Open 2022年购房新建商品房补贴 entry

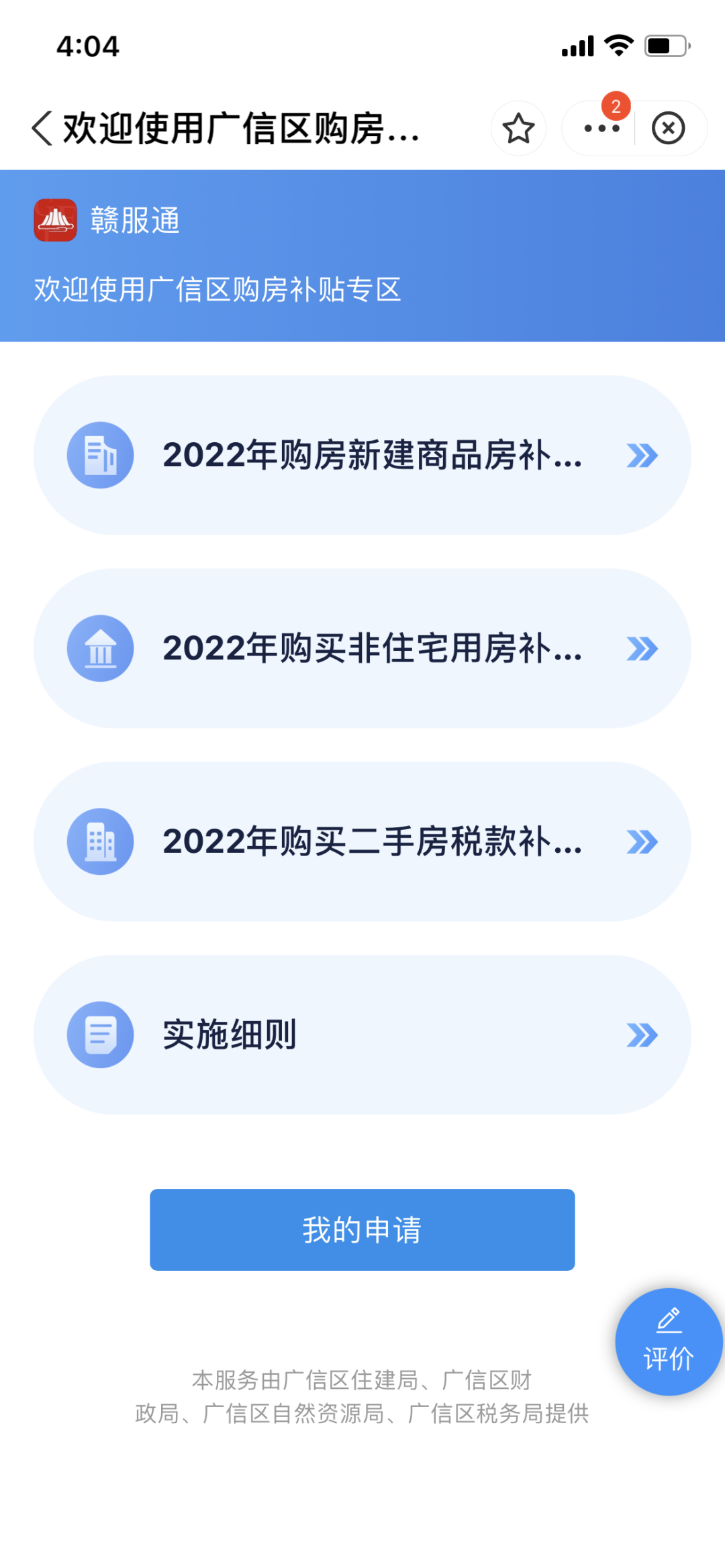(x=362, y=455)
